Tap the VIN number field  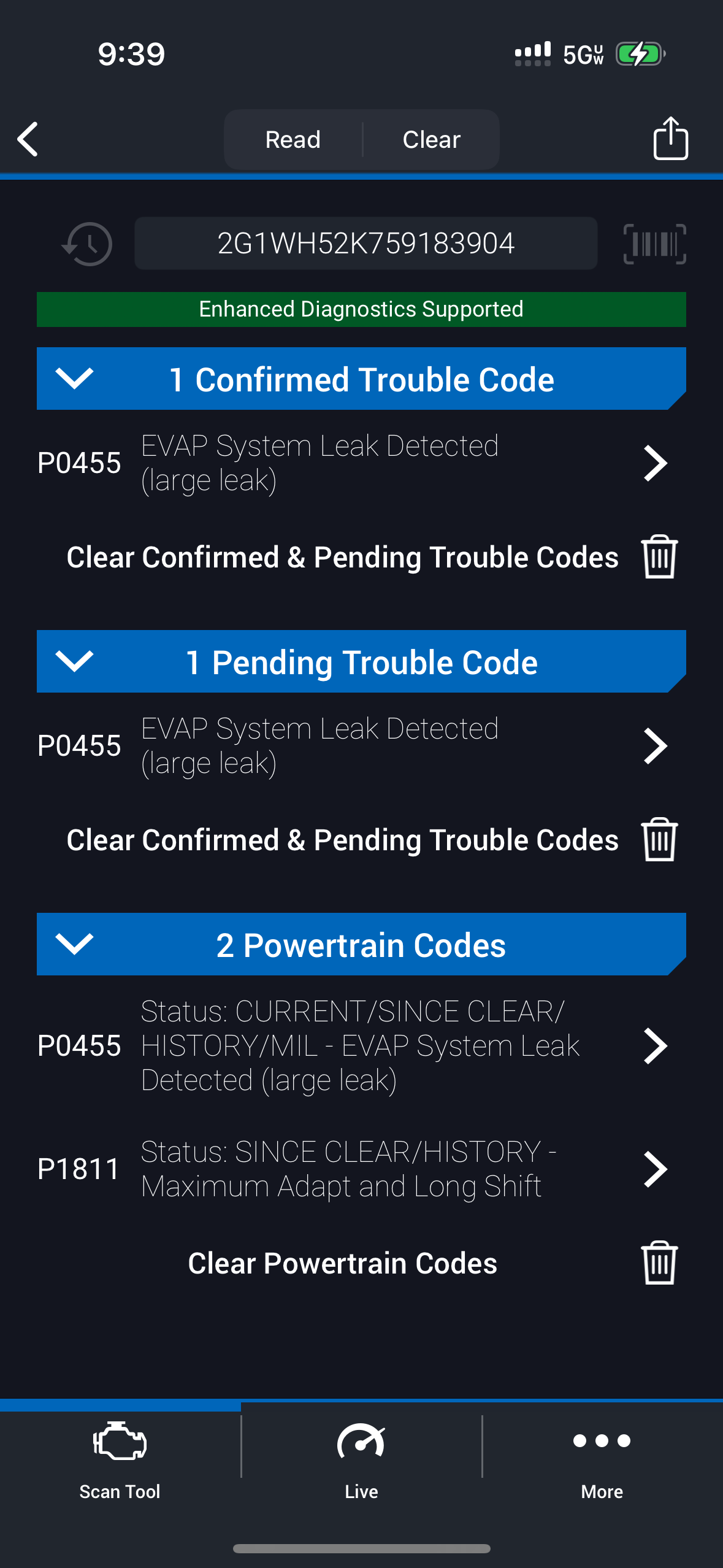point(365,244)
